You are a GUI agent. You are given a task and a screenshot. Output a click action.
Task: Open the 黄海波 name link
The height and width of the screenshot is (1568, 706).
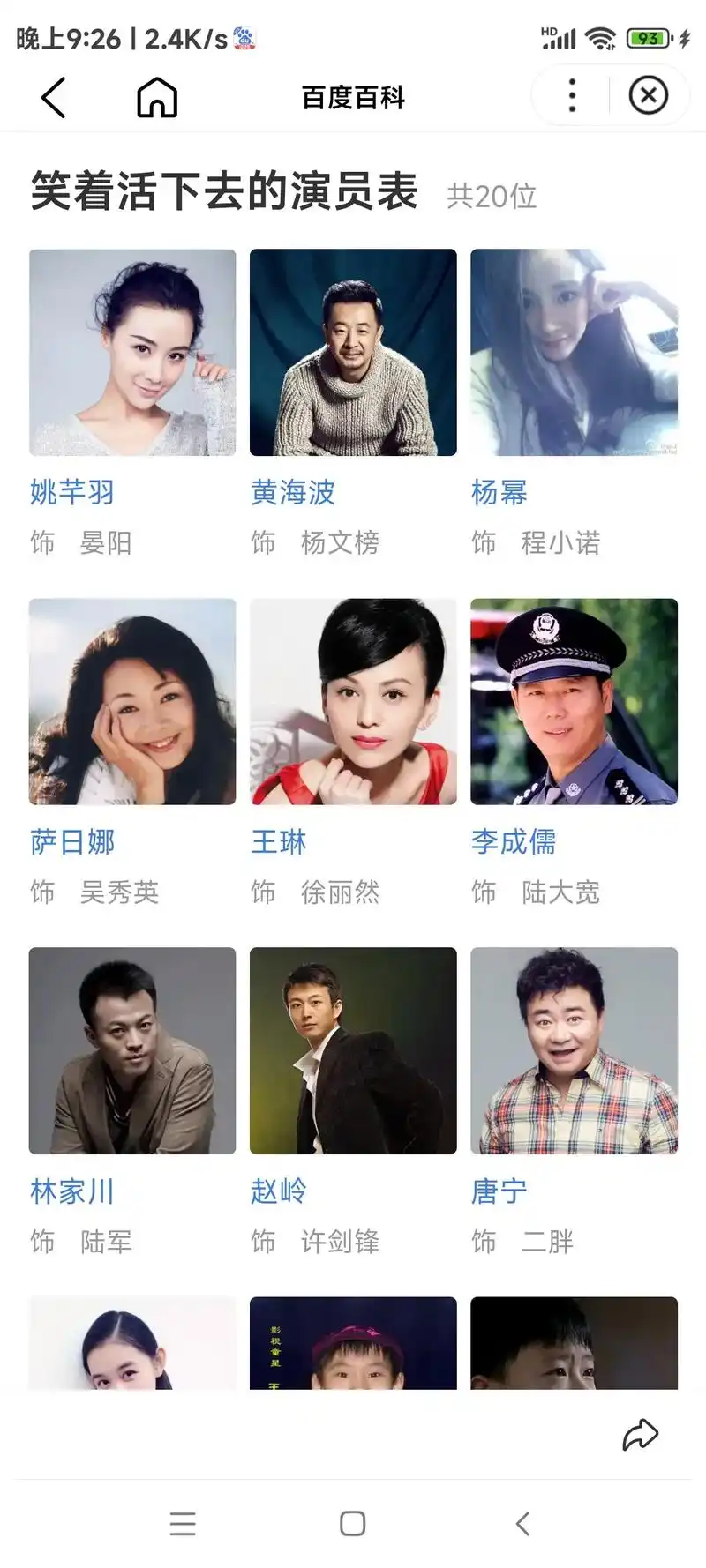[293, 492]
